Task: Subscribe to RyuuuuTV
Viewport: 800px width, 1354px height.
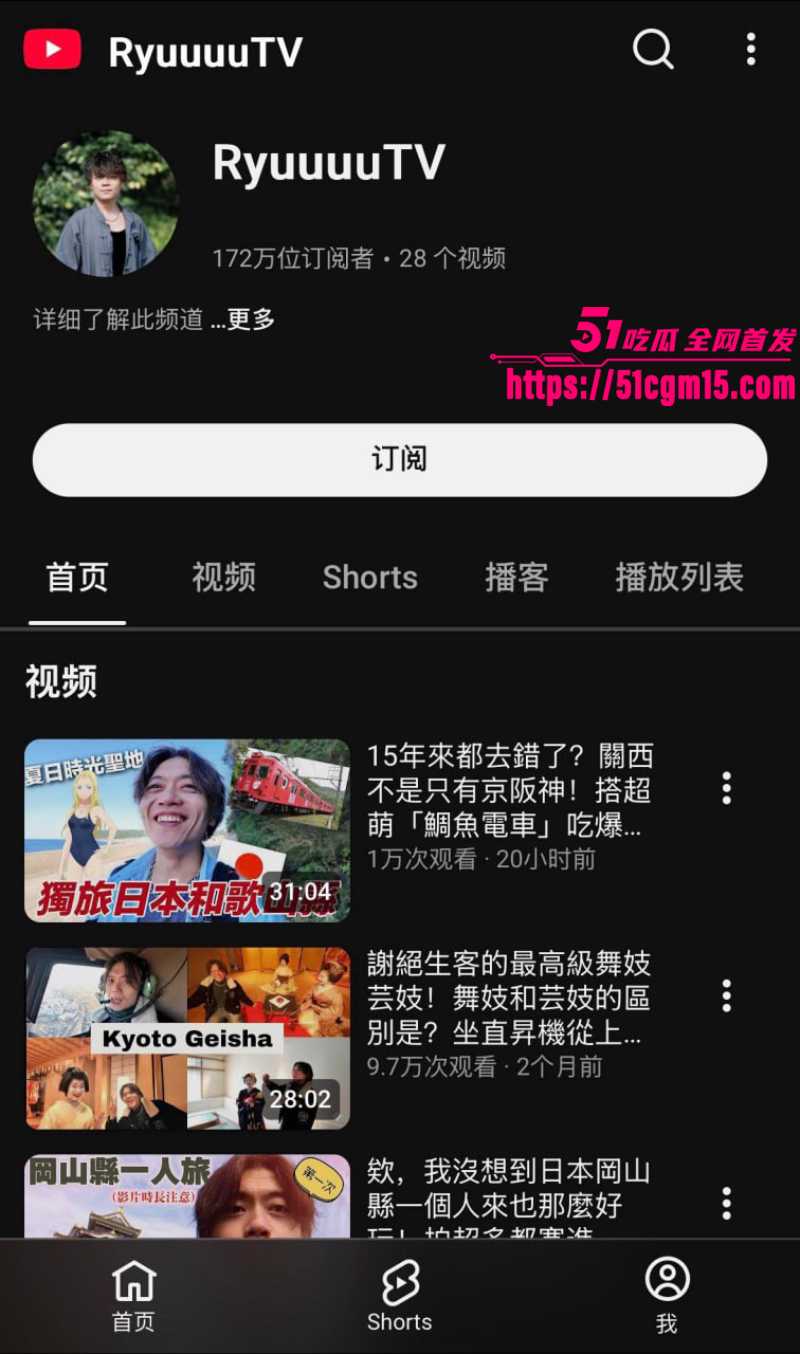Action: pyautogui.click(x=400, y=459)
